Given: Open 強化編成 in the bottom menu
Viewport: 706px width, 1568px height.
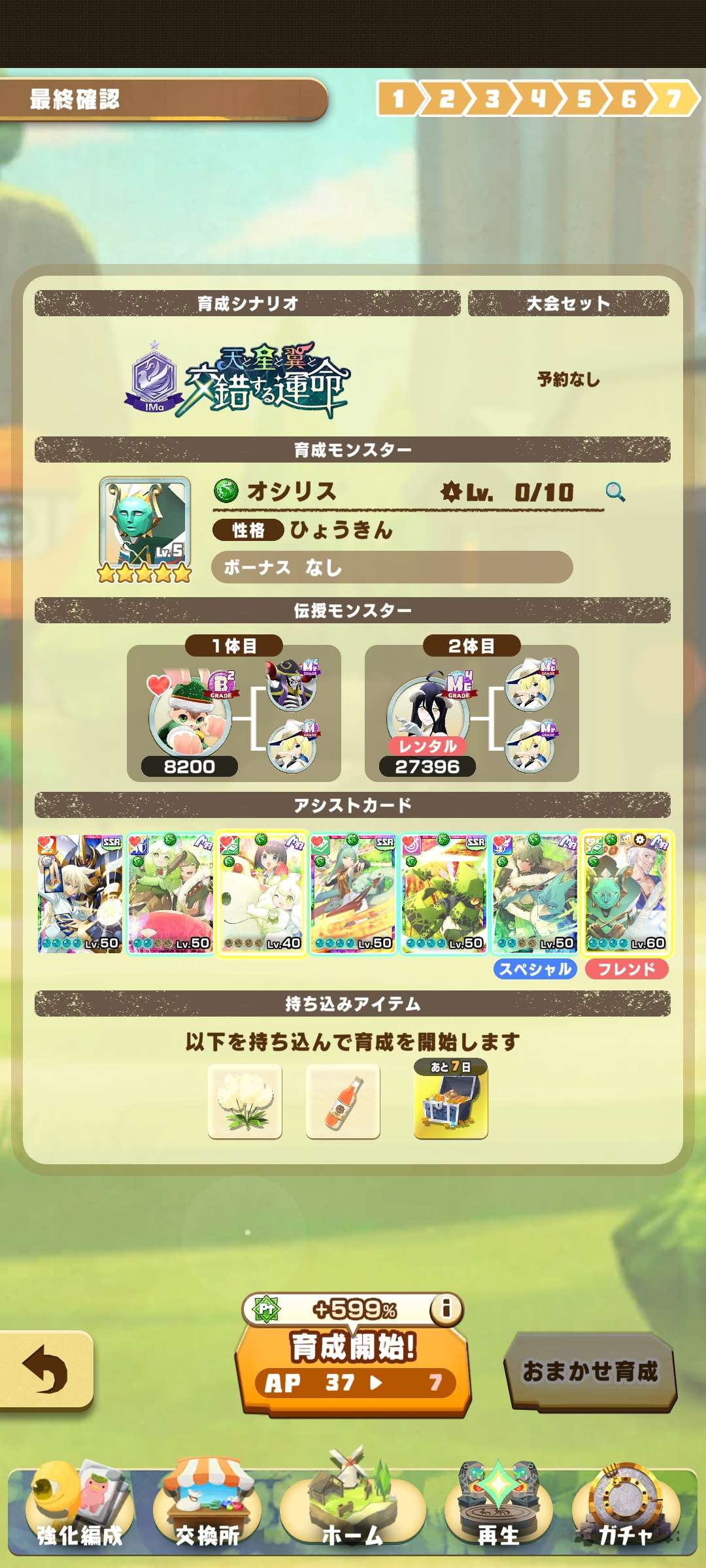Looking at the screenshot, I should click(78, 1514).
